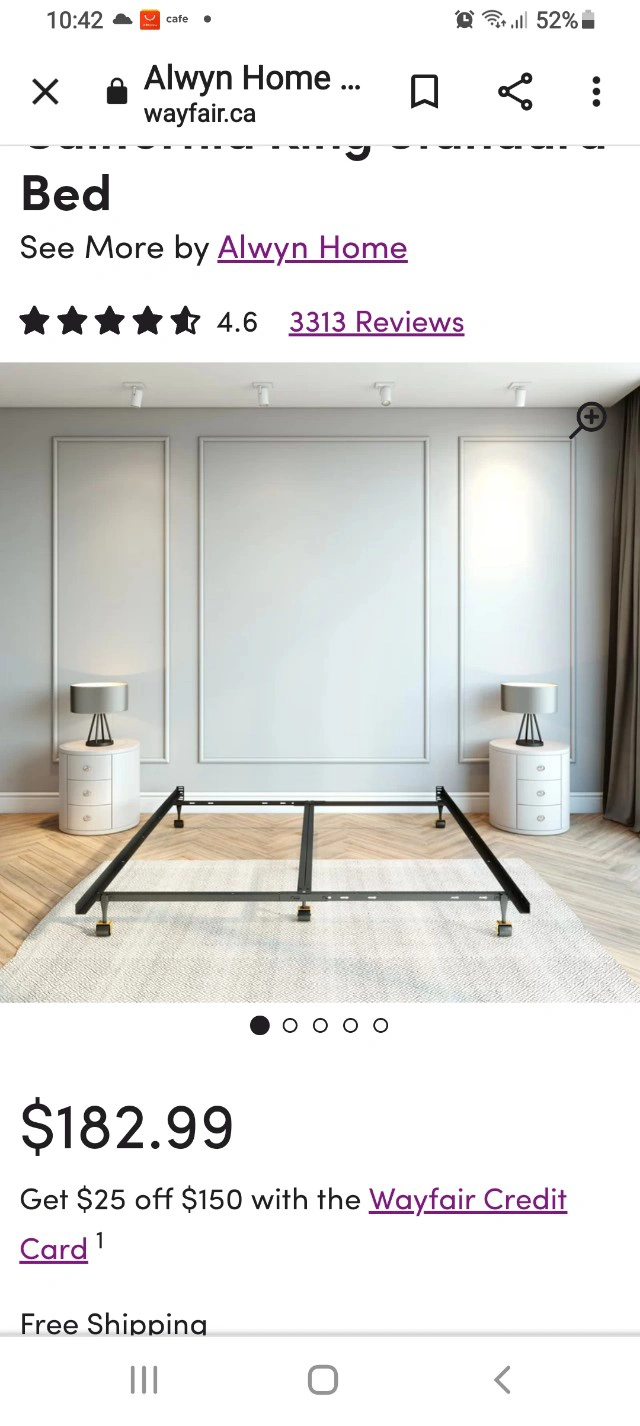Screen dimensions: 640x1426
Task: Share this product page
Action: tap(515, 92)
